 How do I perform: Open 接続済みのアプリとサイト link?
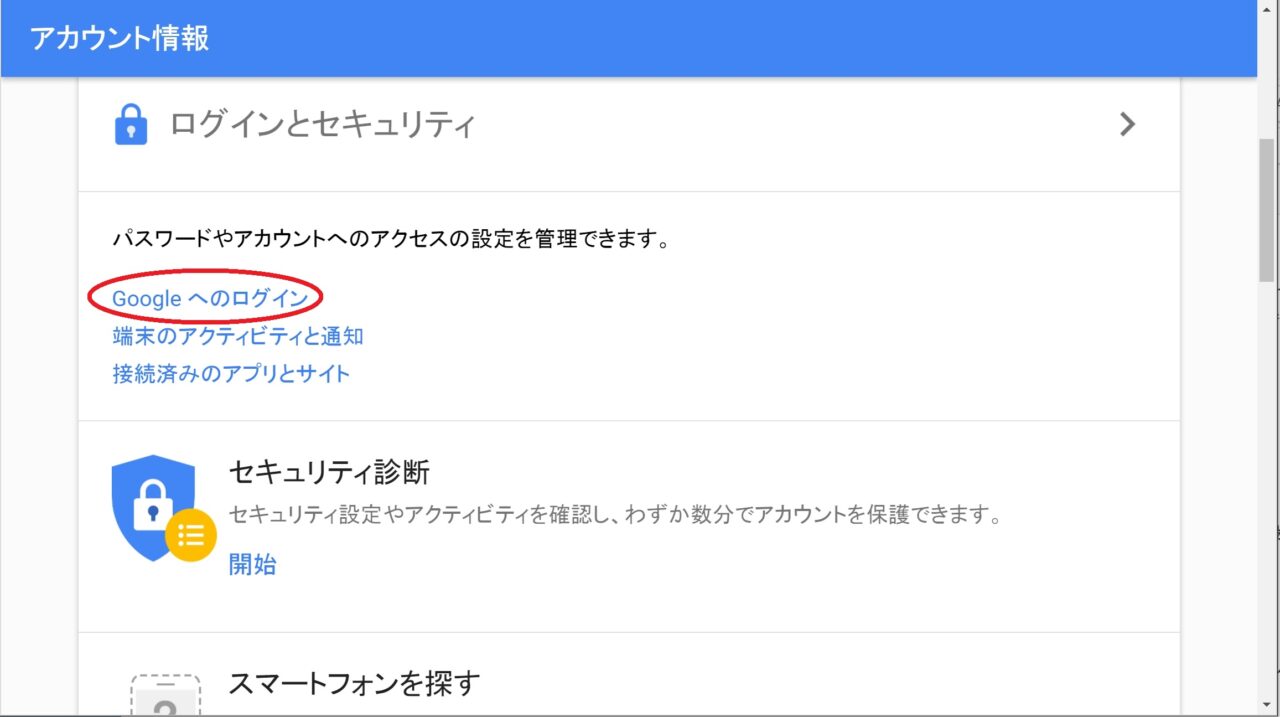coord(231,374)
